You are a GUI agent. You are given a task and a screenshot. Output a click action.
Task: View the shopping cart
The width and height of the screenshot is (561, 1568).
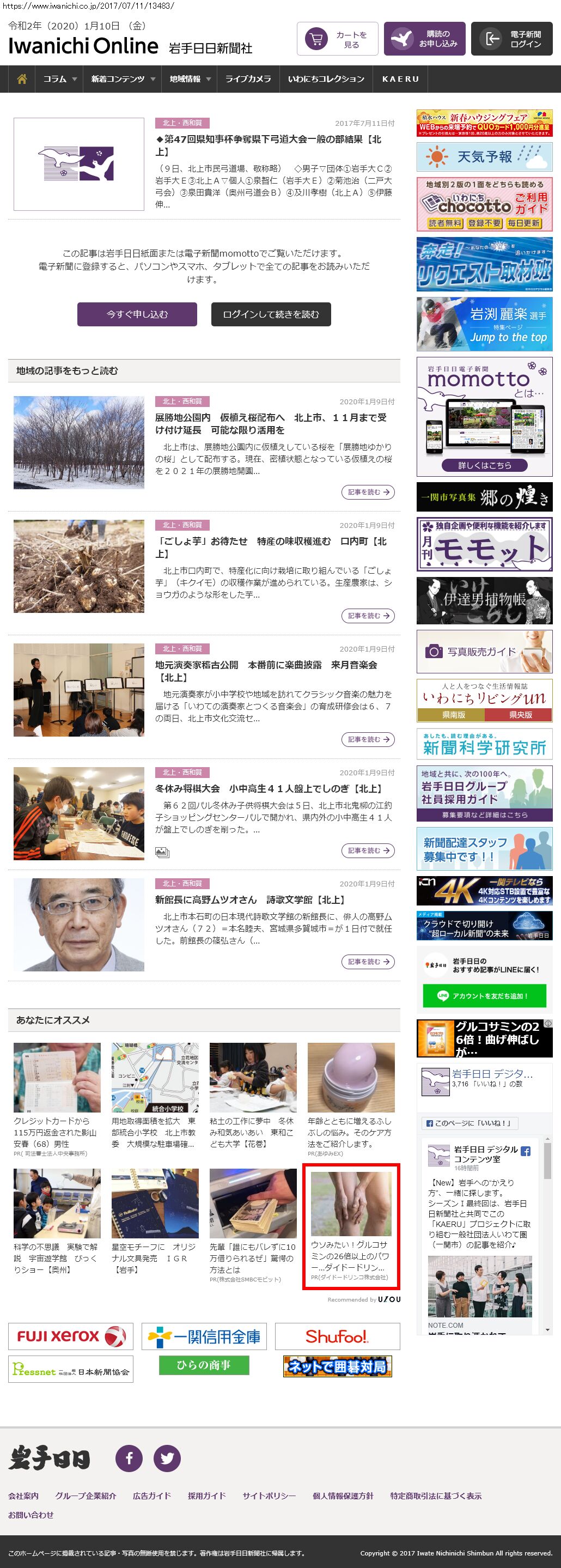338,40
